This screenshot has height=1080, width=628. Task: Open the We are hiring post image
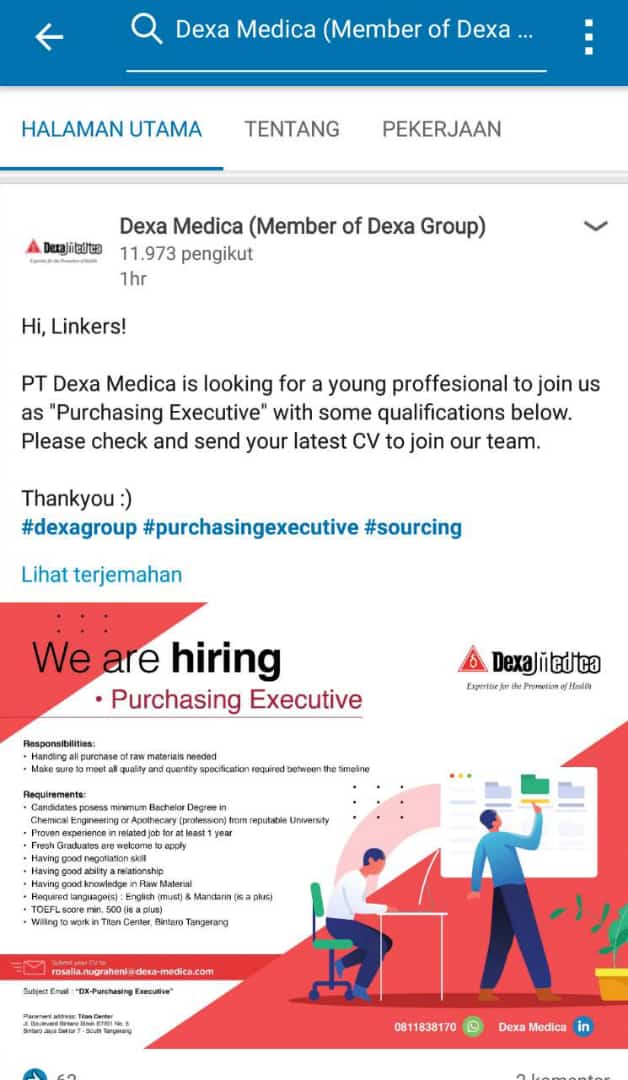314,825
